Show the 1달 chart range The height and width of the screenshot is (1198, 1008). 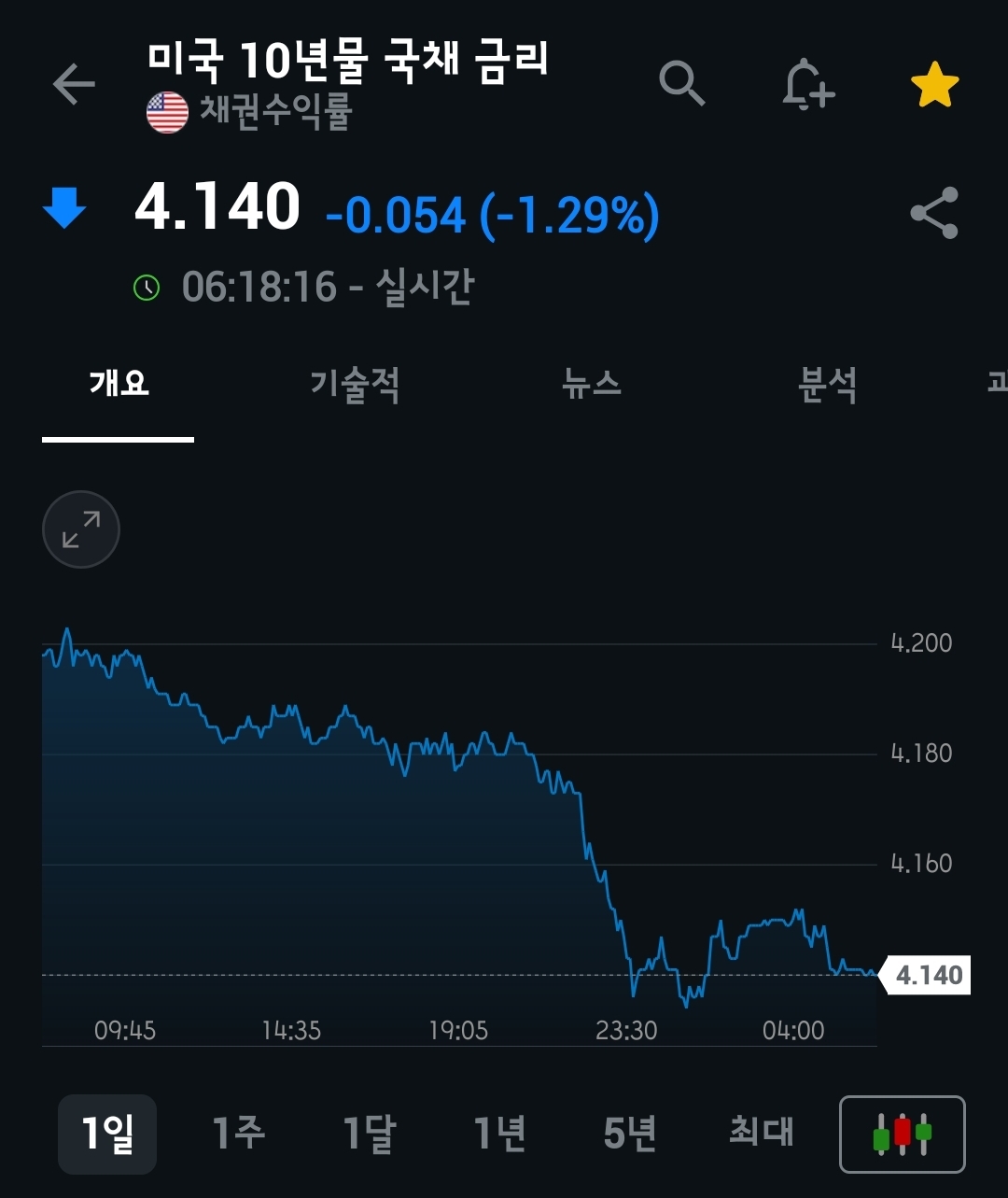(x=369, y=1134)
